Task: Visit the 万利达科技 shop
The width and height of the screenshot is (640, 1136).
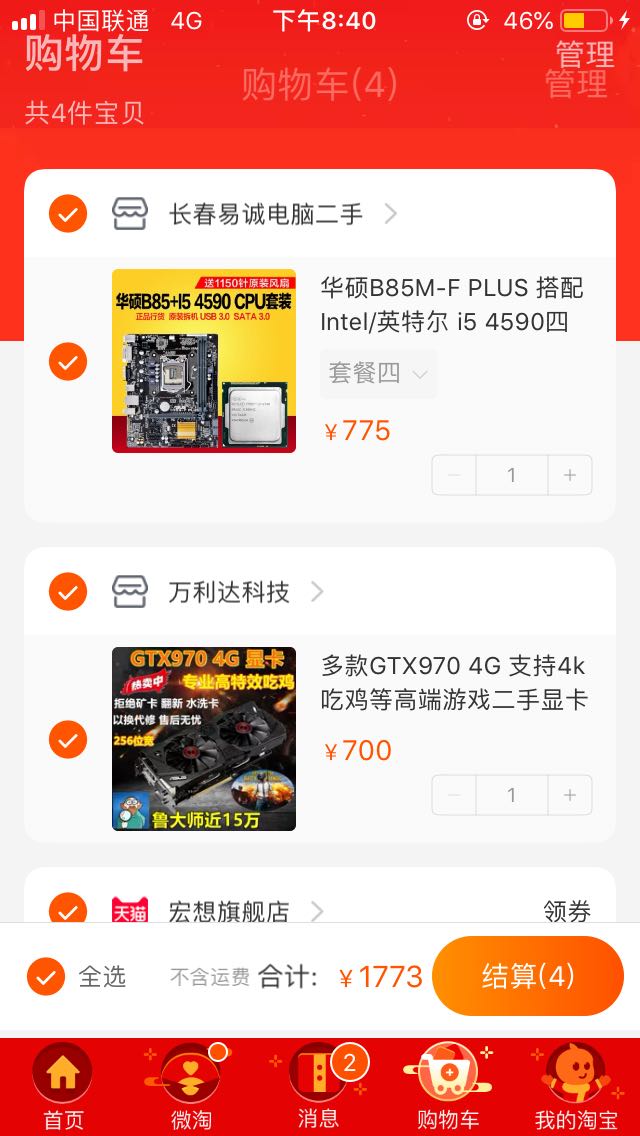Action: (x=230, y=592)
